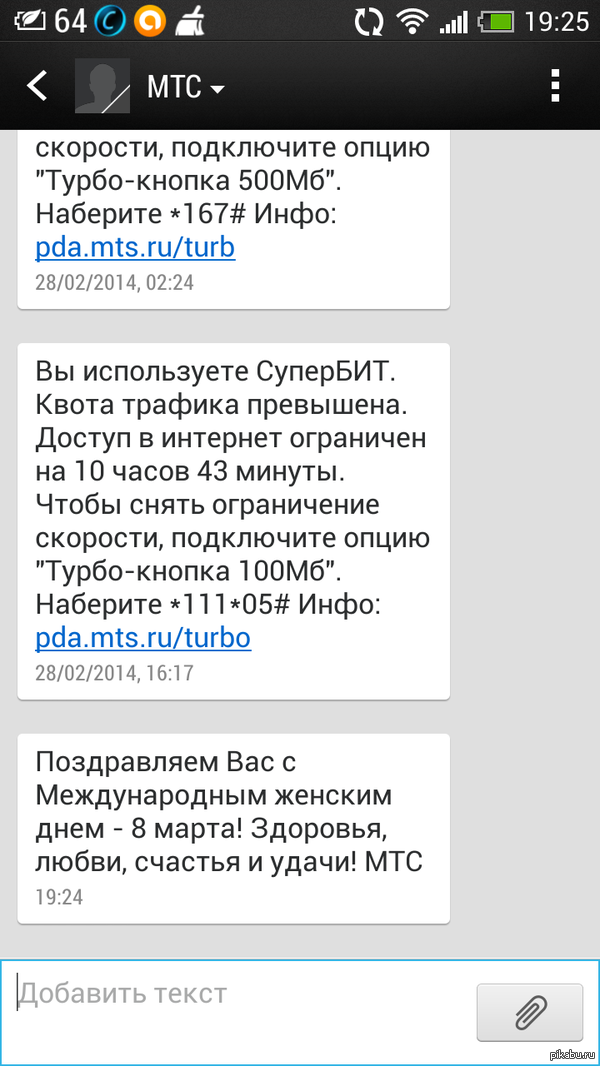The height and width of the screenshot is (1066, 600).
Task: Follow the pda.mts.ru/turbo link
Action: tap(143, 637)
